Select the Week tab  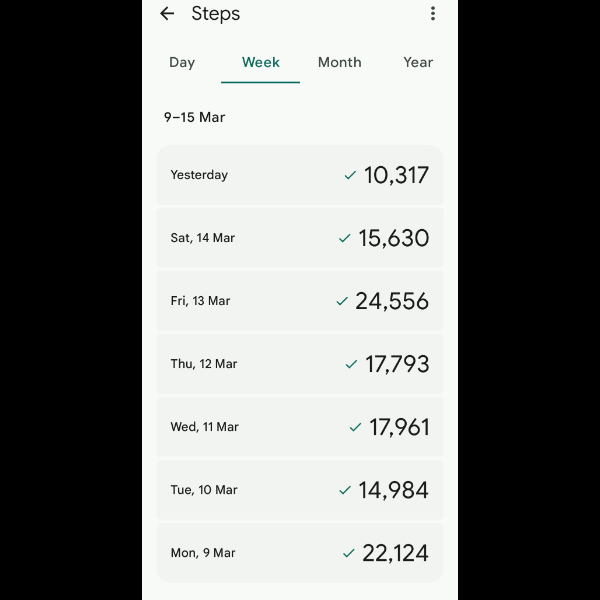click(x=260, y=62)
